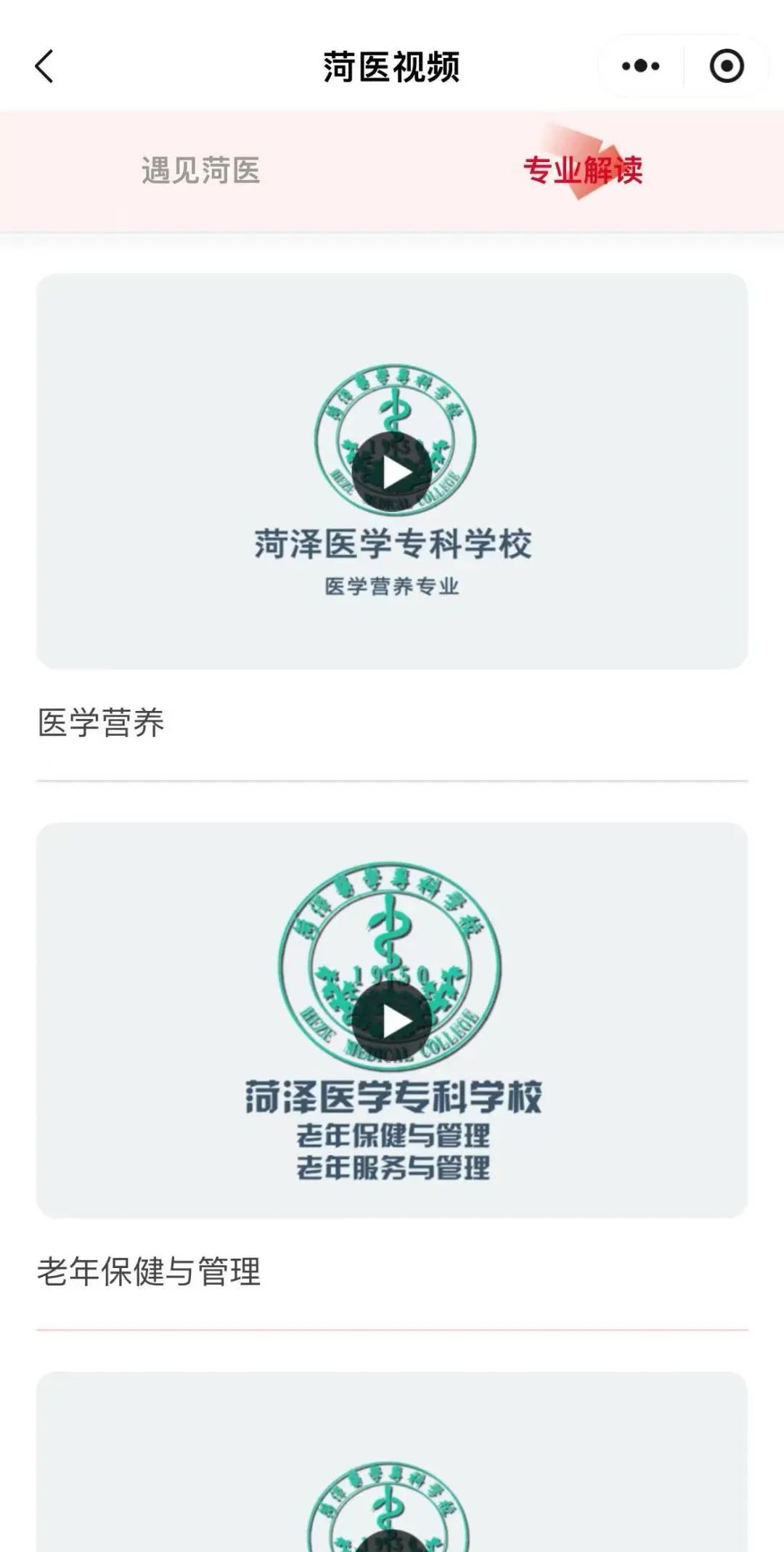The image size is (784, 1552).
Task: Go back from 菏医视频 page
Action: 45,67
